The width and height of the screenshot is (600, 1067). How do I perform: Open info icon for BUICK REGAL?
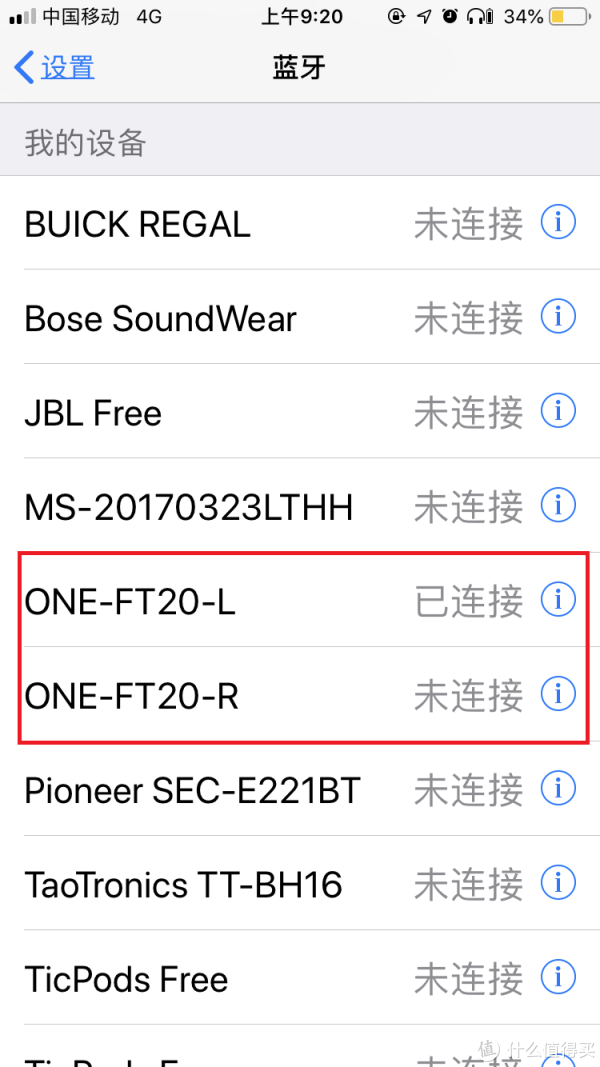559,222
